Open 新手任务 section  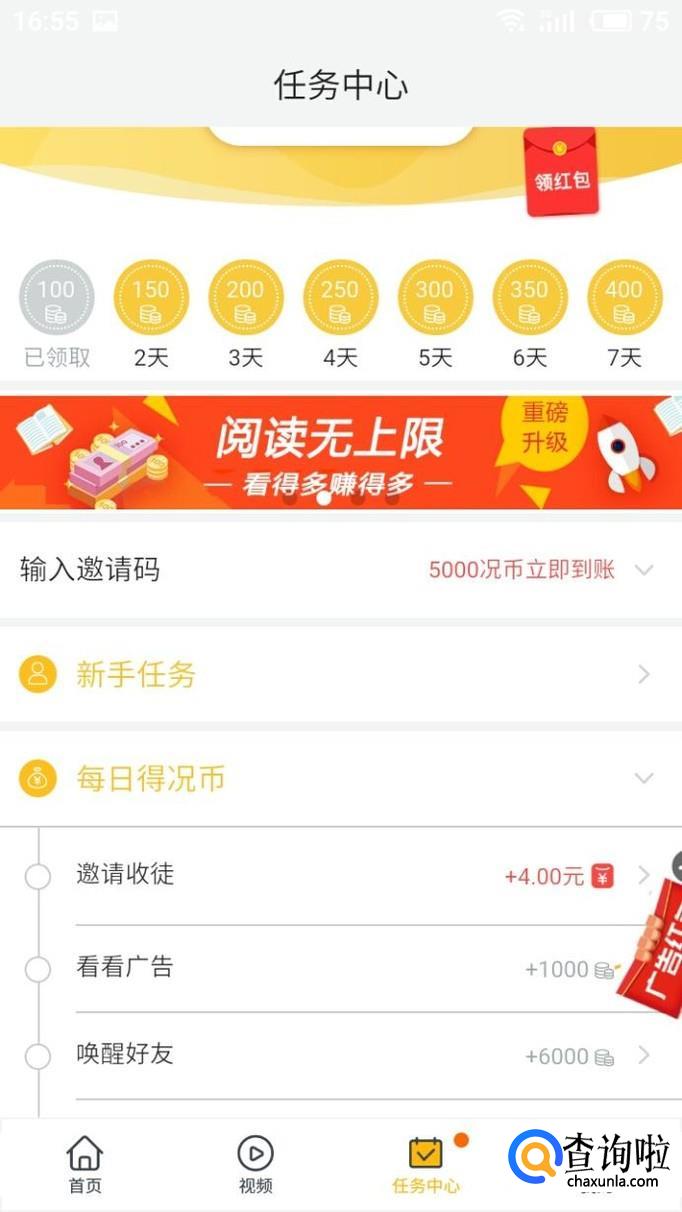pyautogui.click(x=340, y=675)
